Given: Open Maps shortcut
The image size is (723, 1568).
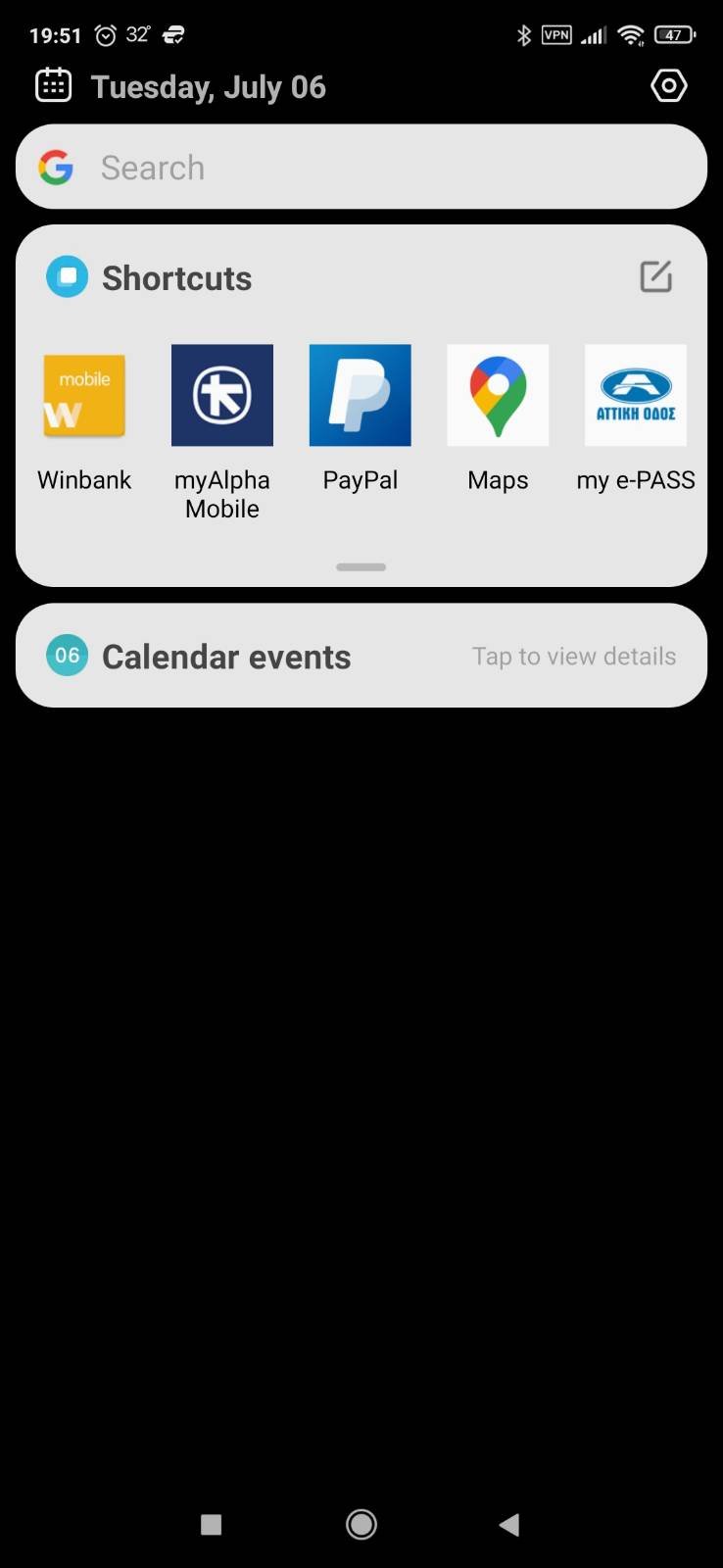Looking at the screenshot, I should (498, 396).
